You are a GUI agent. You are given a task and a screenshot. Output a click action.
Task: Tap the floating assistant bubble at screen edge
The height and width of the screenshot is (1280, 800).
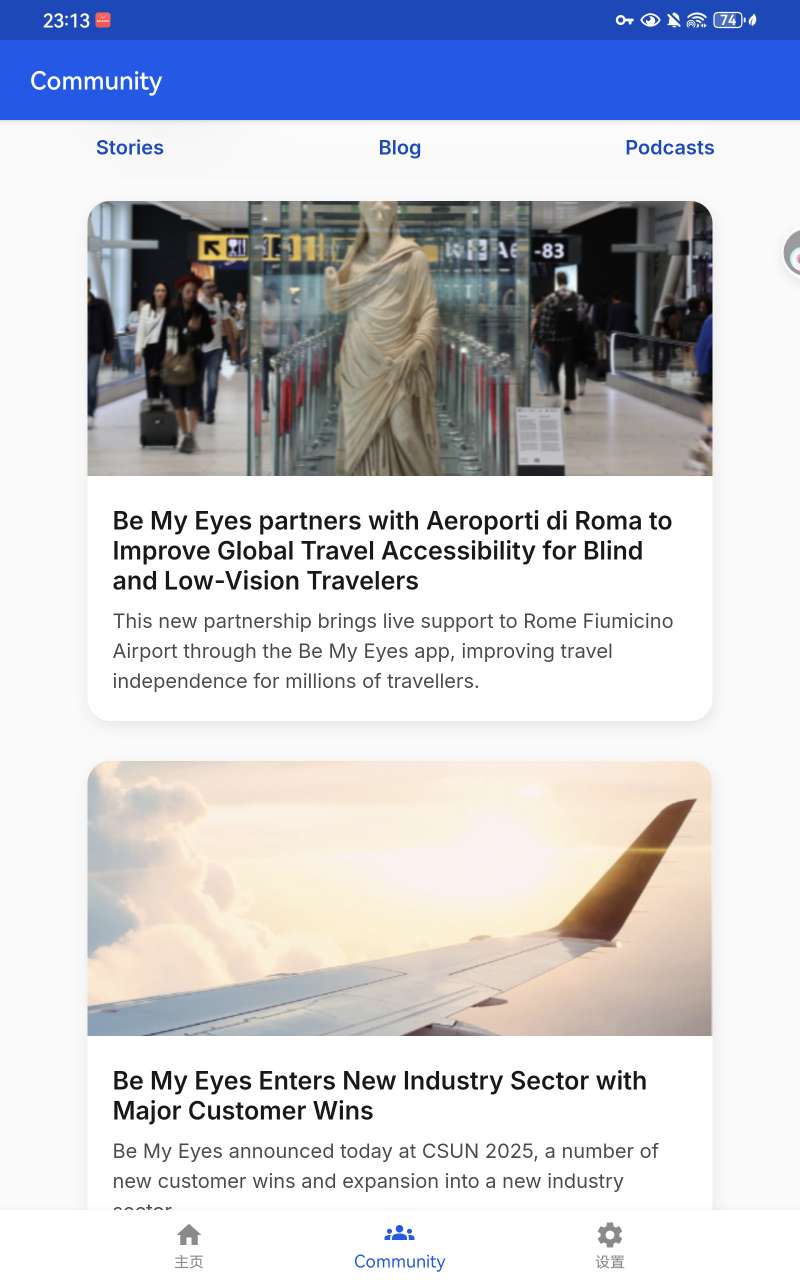coord(792,253)
